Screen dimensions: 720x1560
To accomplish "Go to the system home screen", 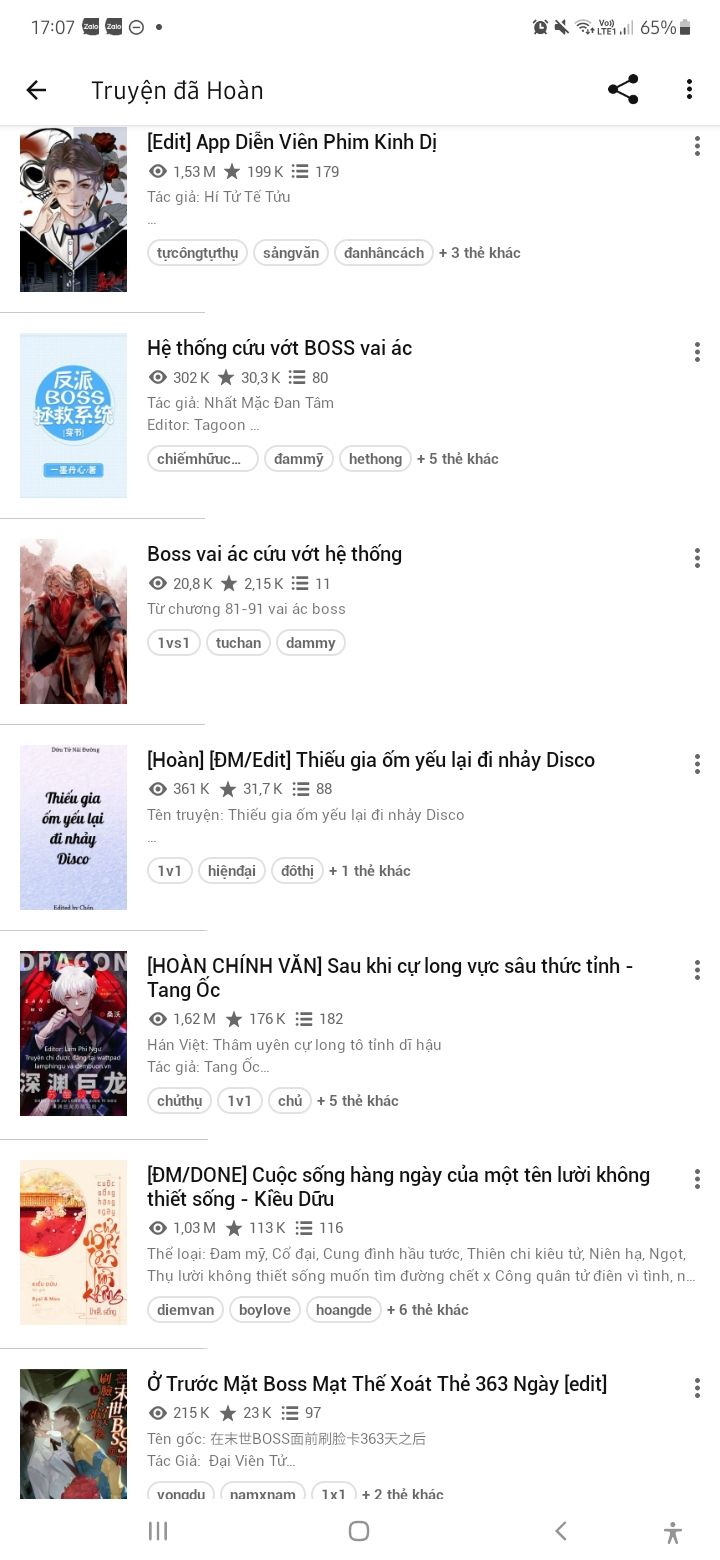I will point(359,1531).
